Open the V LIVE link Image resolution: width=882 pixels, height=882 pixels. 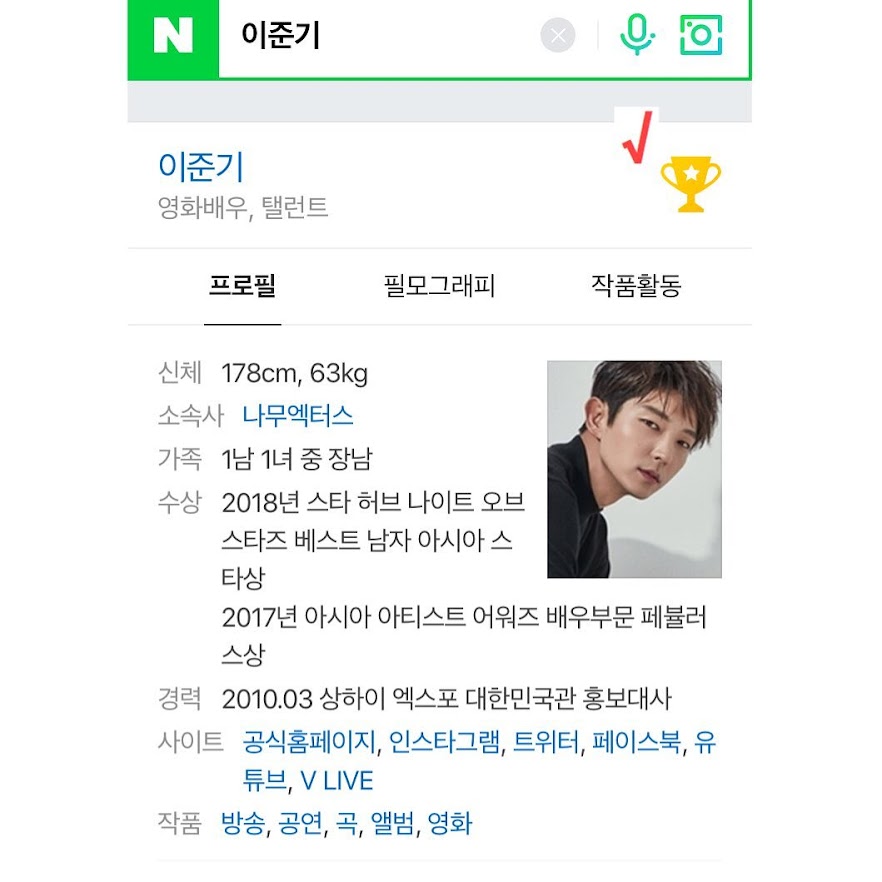337,781
